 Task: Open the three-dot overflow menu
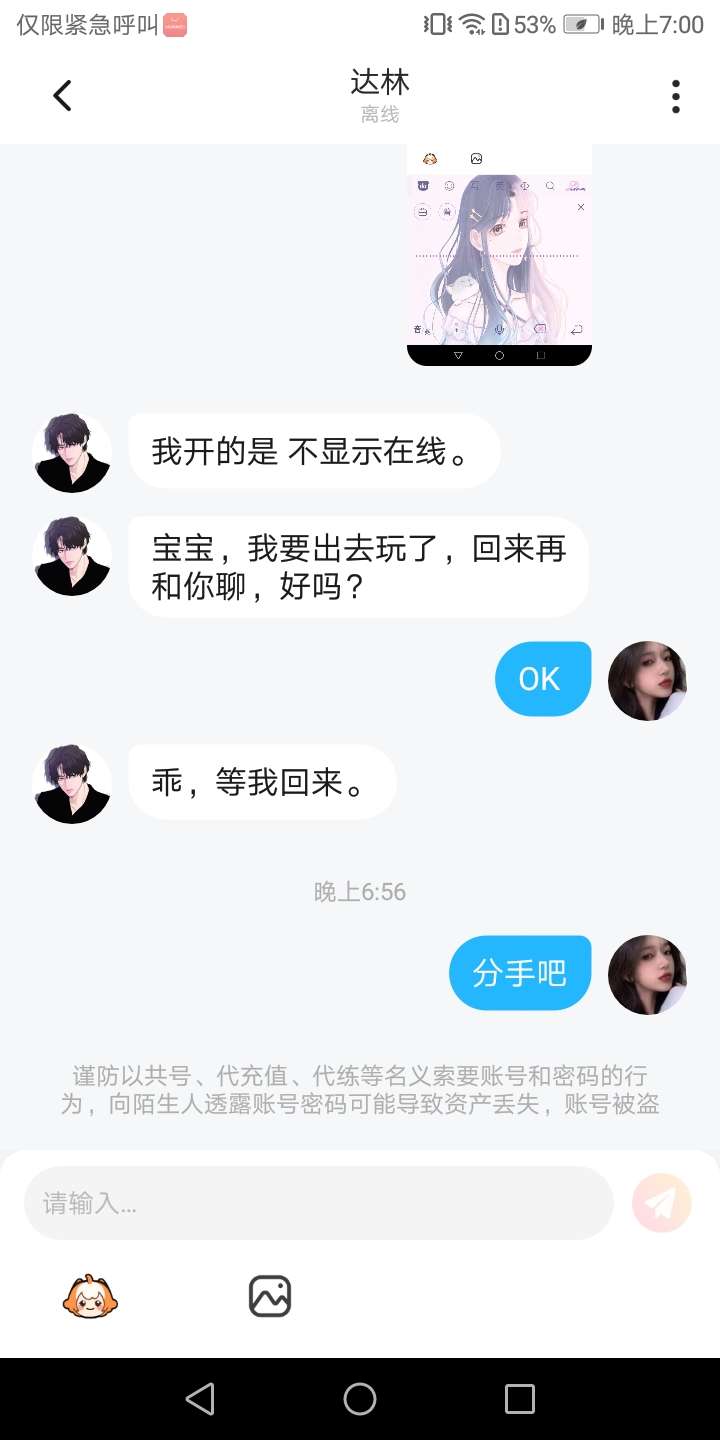coord(676,96)
